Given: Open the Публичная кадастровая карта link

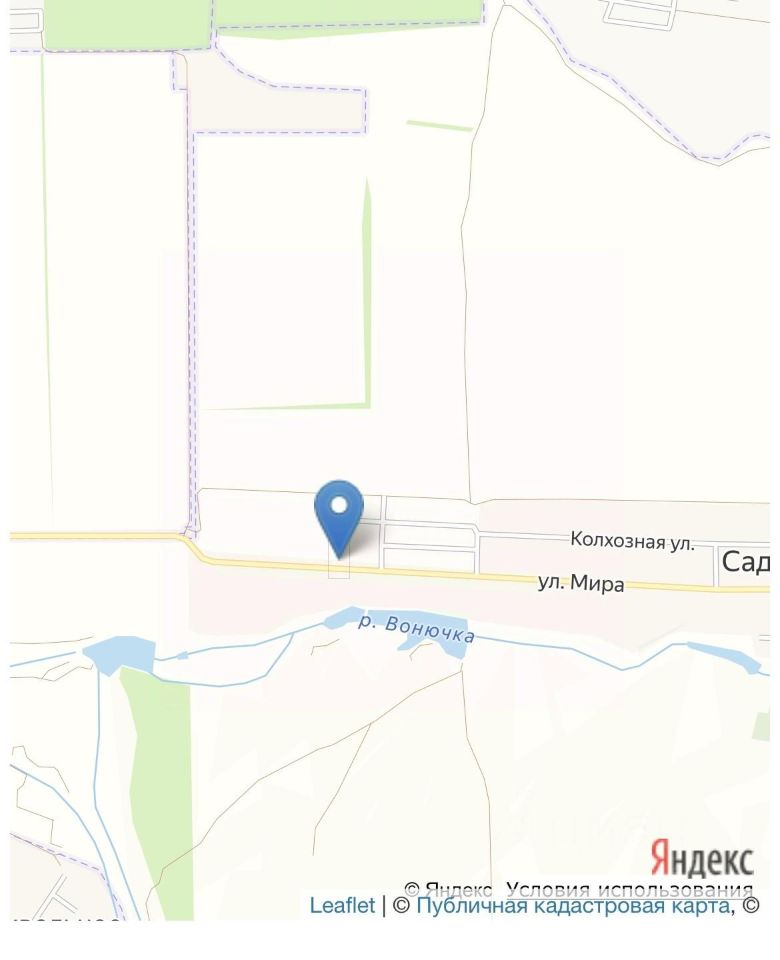Looking at the screenshot, I should (572, 906).
